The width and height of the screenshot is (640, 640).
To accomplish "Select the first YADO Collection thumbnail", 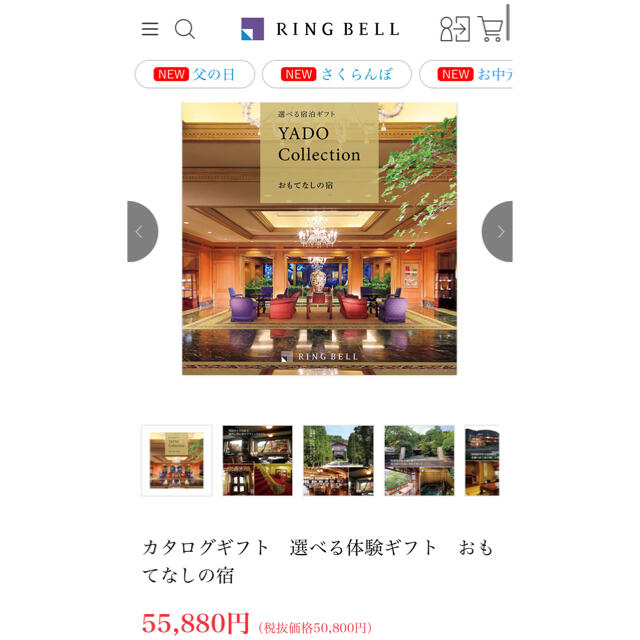I will click(x=177, y=460).
